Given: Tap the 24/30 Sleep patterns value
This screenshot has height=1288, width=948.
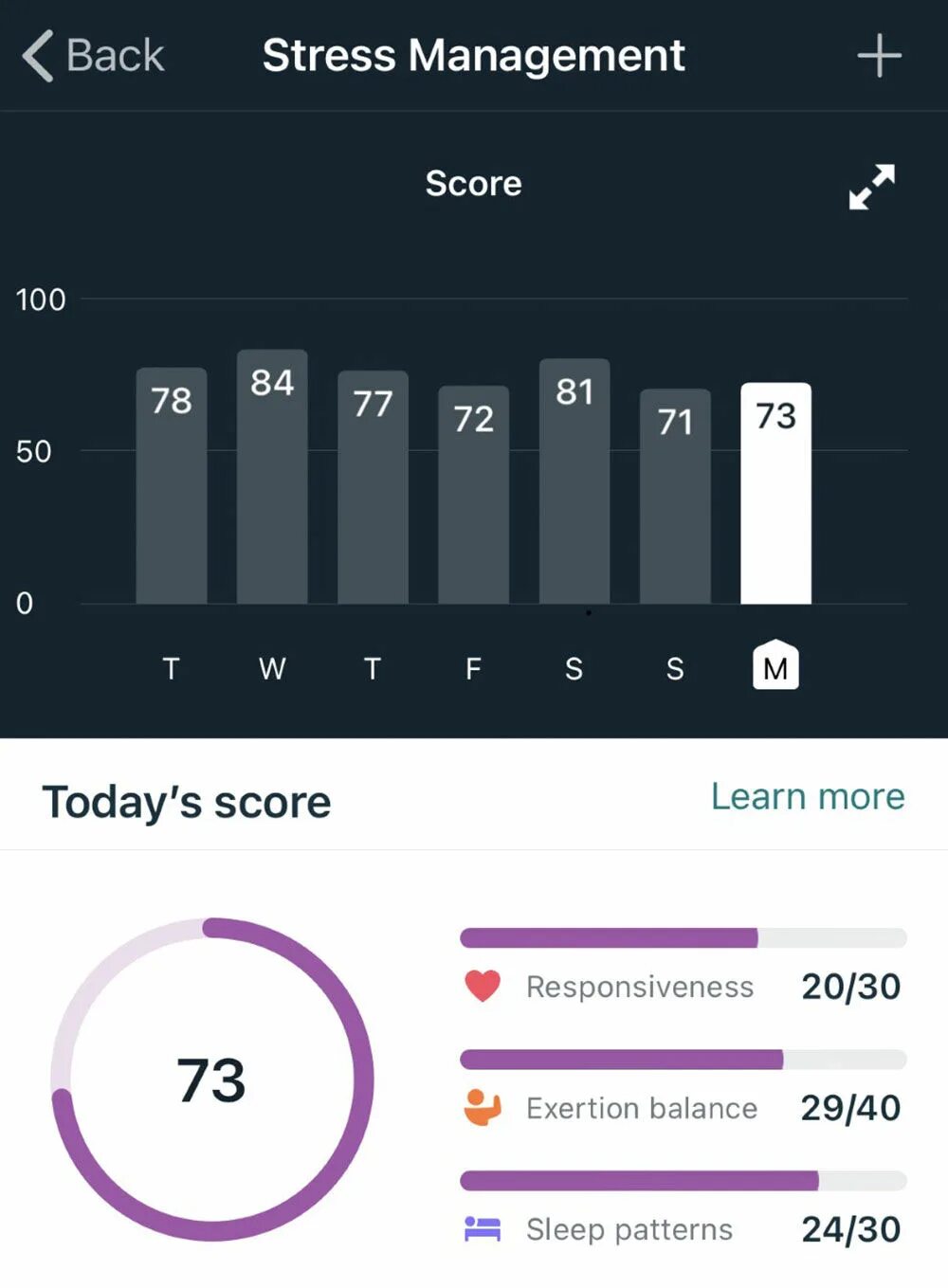Looking at the screenshot, I should pyautogui.click(x=850, y=1228).
